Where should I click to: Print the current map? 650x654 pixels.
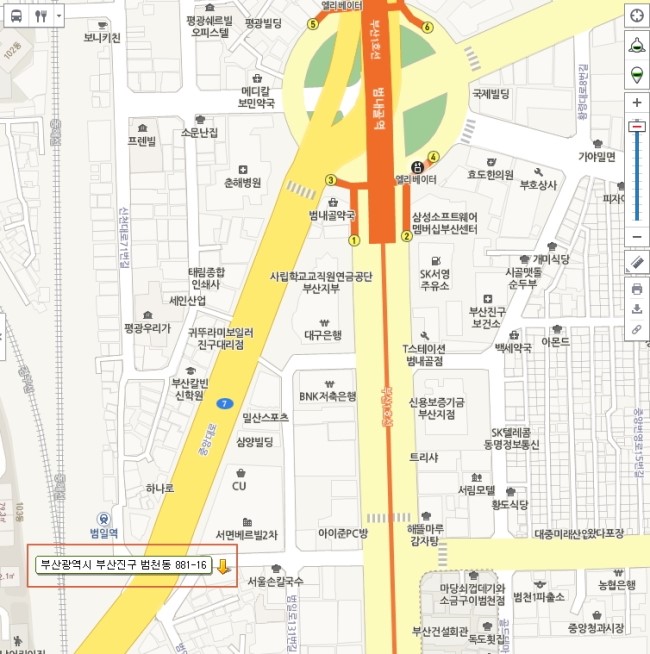coord(637,289)
